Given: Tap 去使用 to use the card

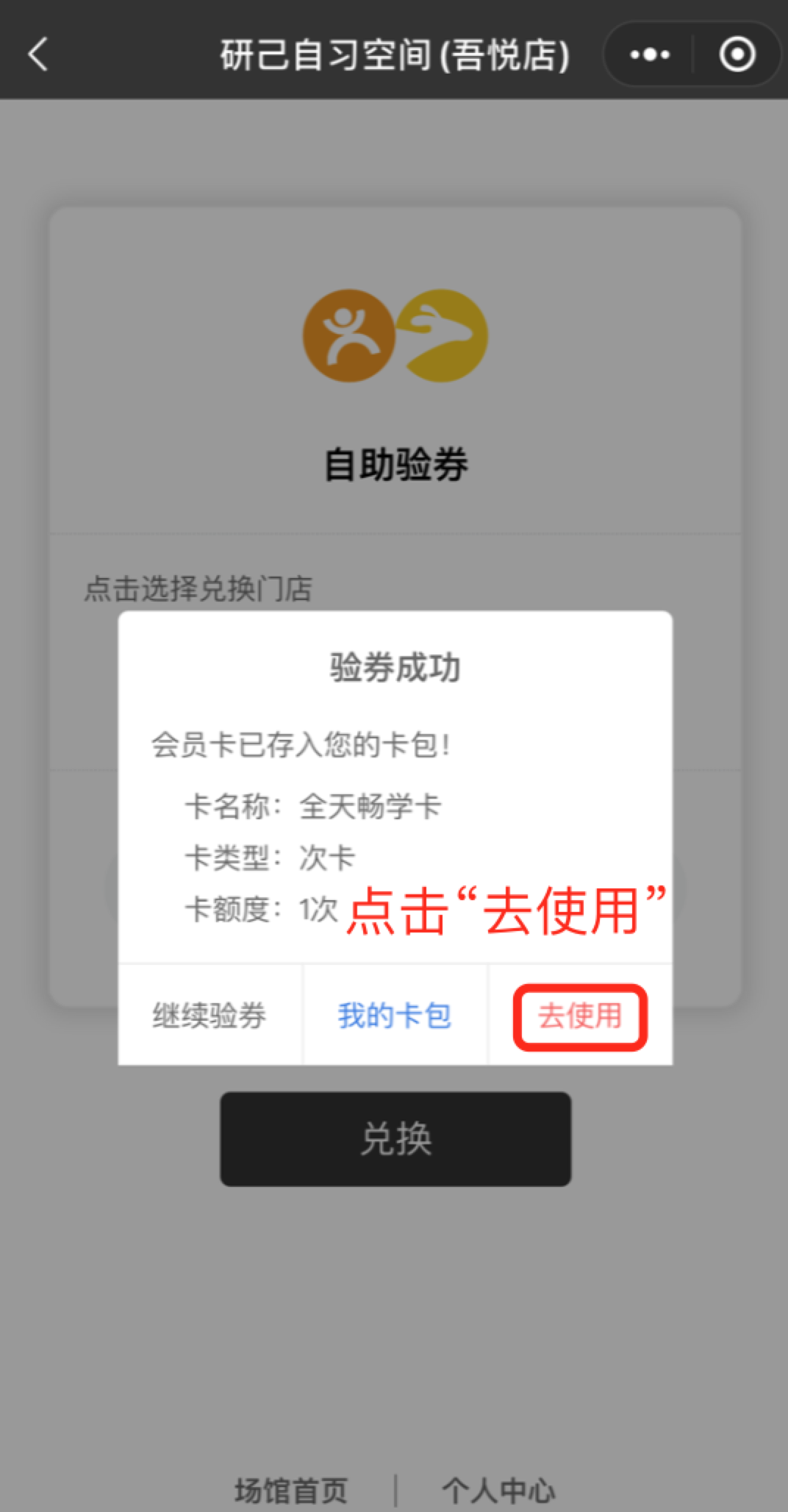Looking at the screenshot, I should click(x=580, y=1016).
